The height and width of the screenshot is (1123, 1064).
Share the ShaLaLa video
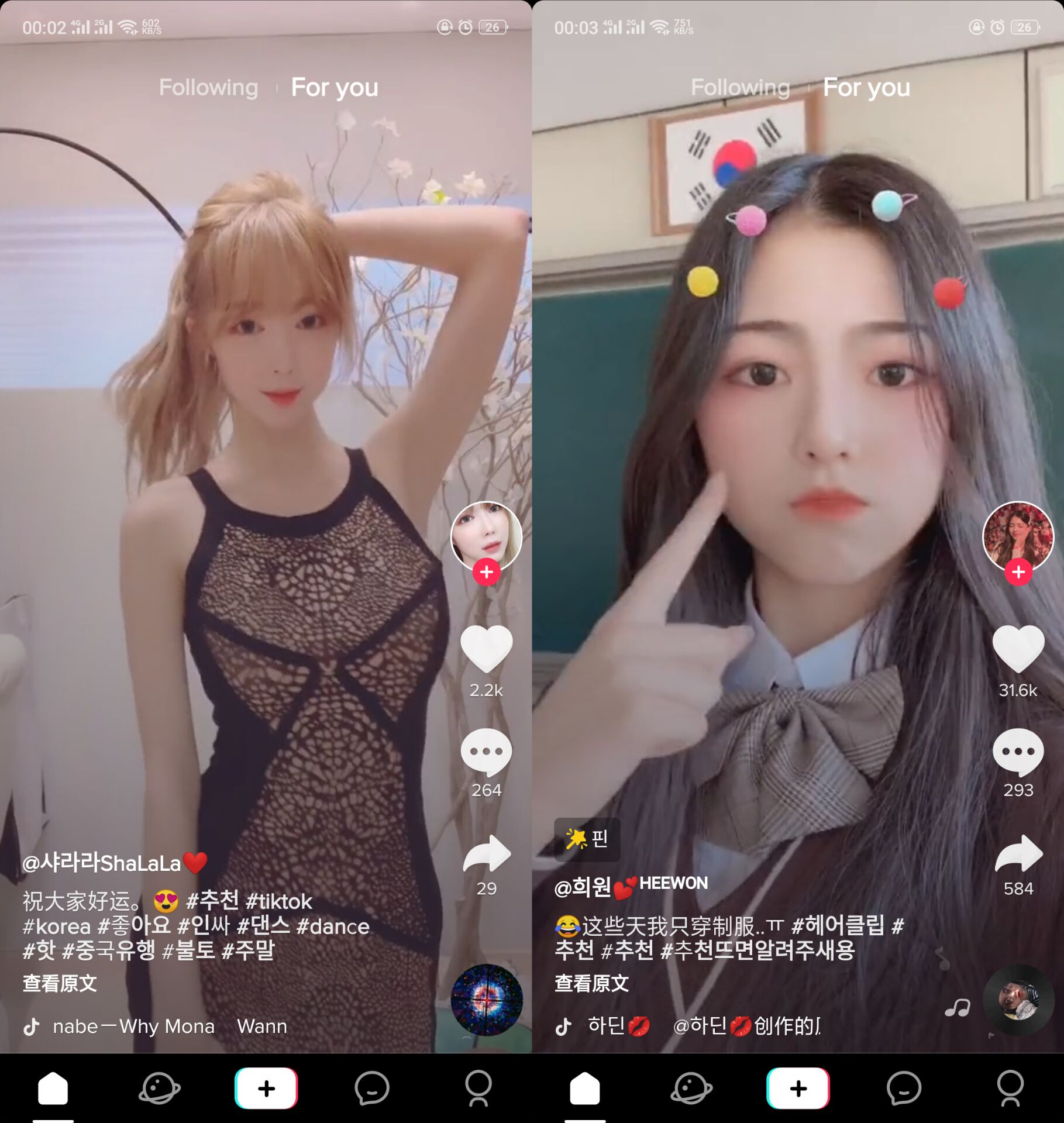[x=486, y=854]
